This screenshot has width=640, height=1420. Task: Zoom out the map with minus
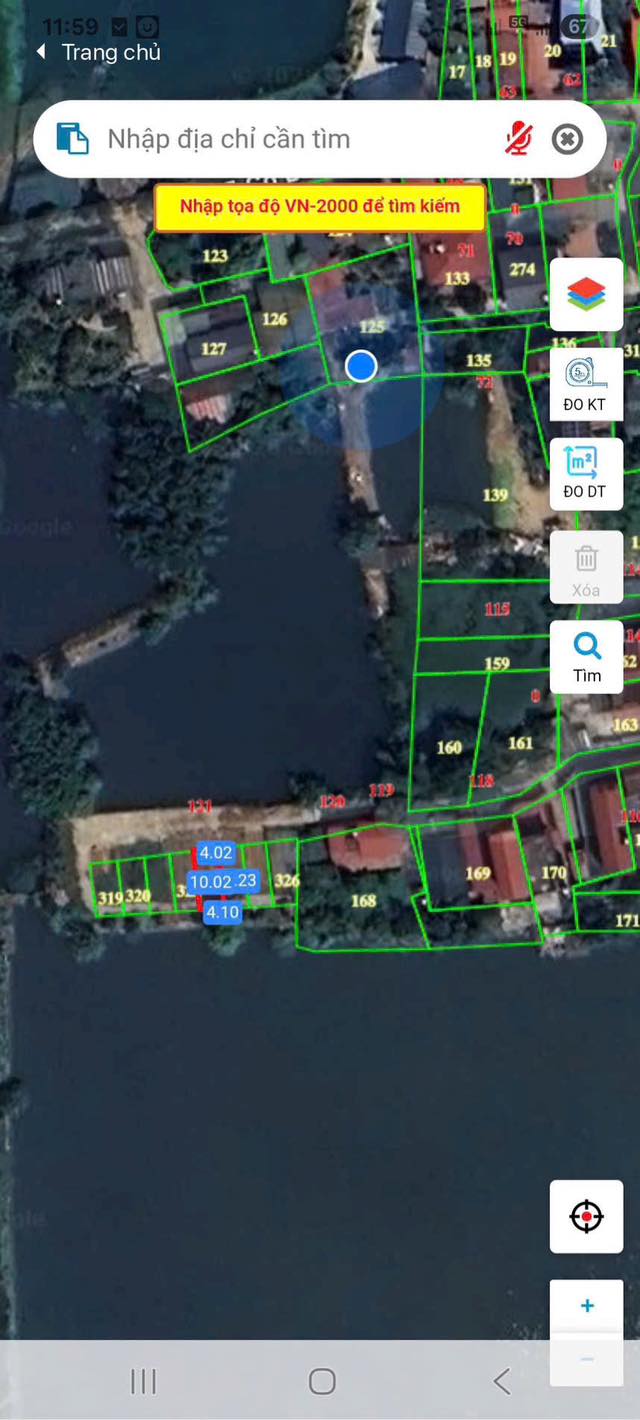click(x=586, y=1358)
